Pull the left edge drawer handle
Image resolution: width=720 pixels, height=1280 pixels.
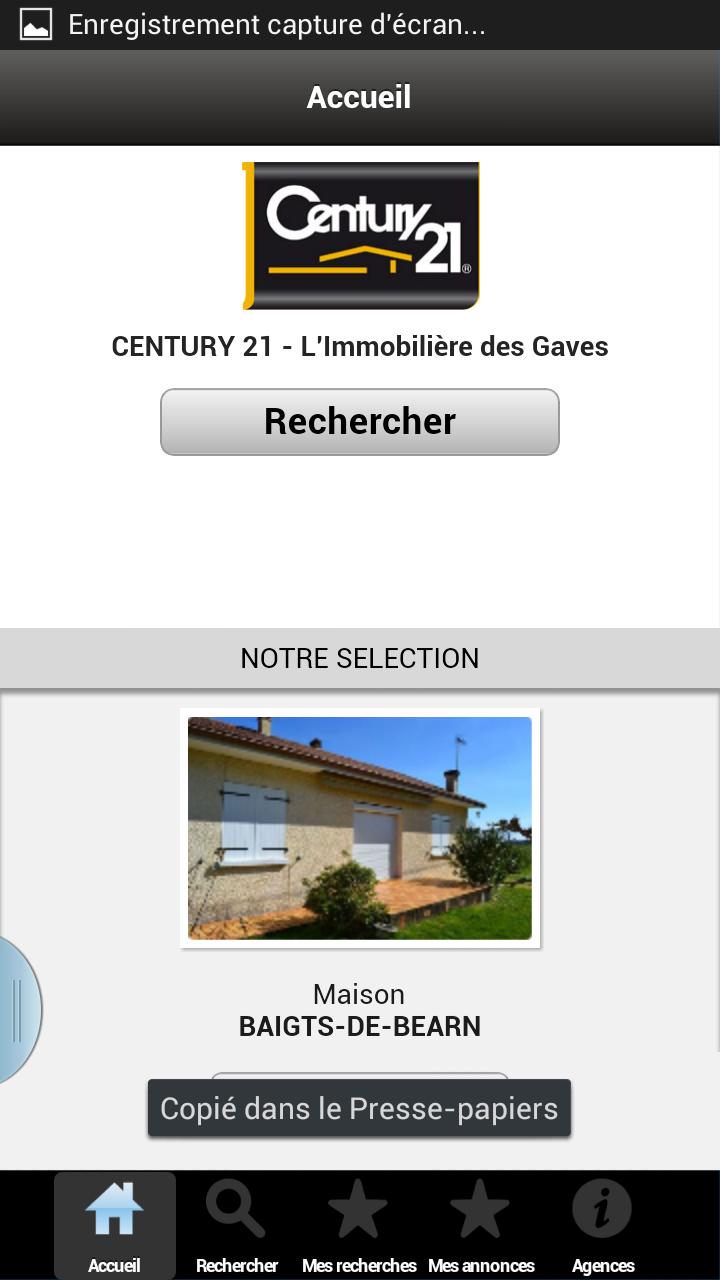[14, 1010]
